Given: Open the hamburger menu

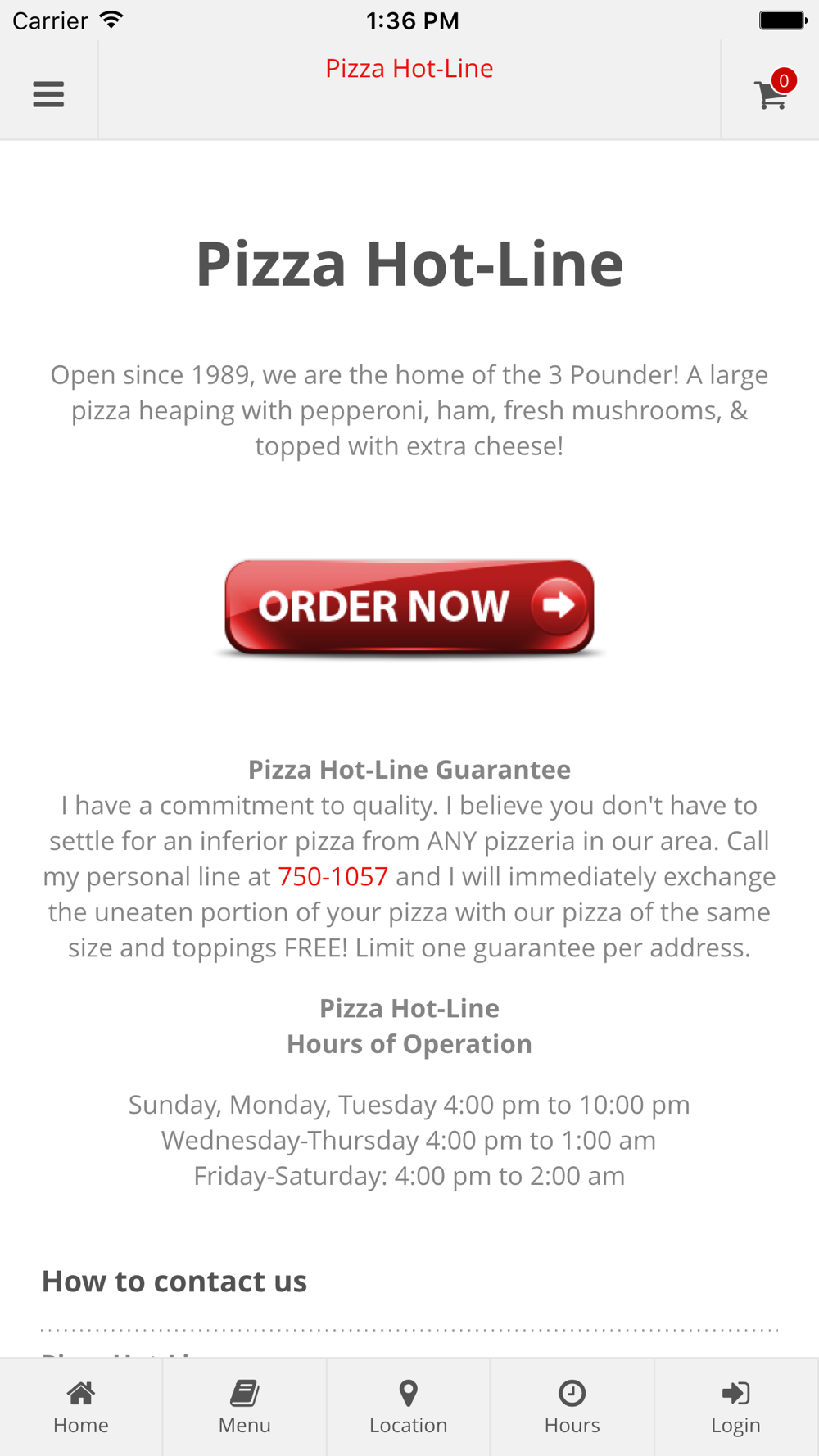Looking at the screenshot, I should click(48, 94).
